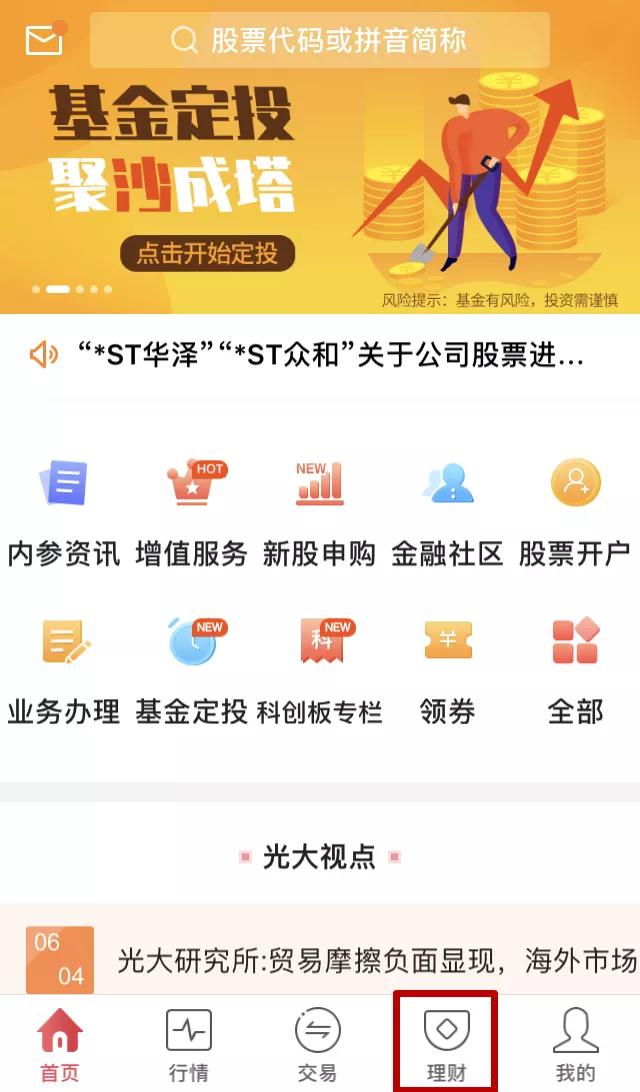Open the 基金定投 grid shortcut
Viewport: 640px width, 1092px height.
tap(192, 668)
